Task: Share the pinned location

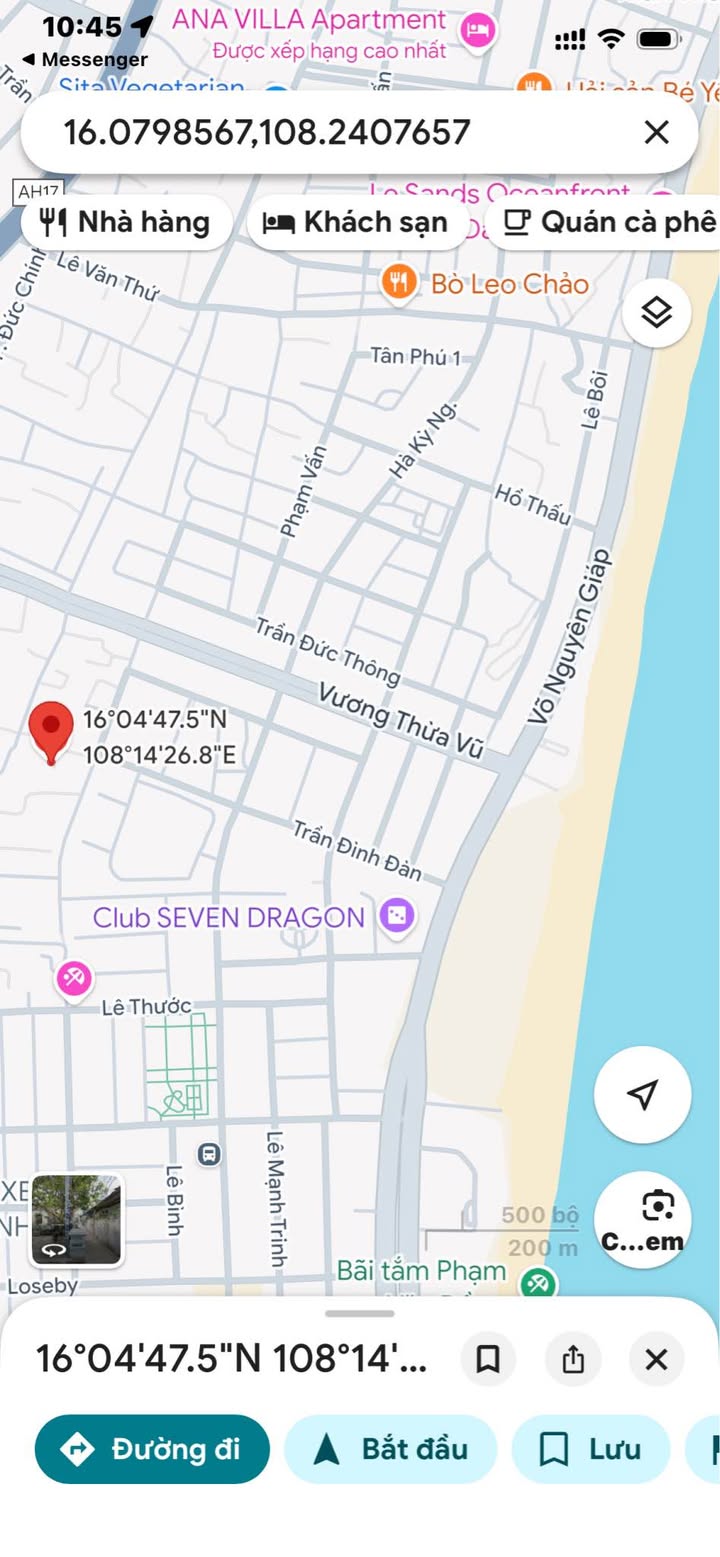Action: pyautogui.click(x=572, y=1359)
